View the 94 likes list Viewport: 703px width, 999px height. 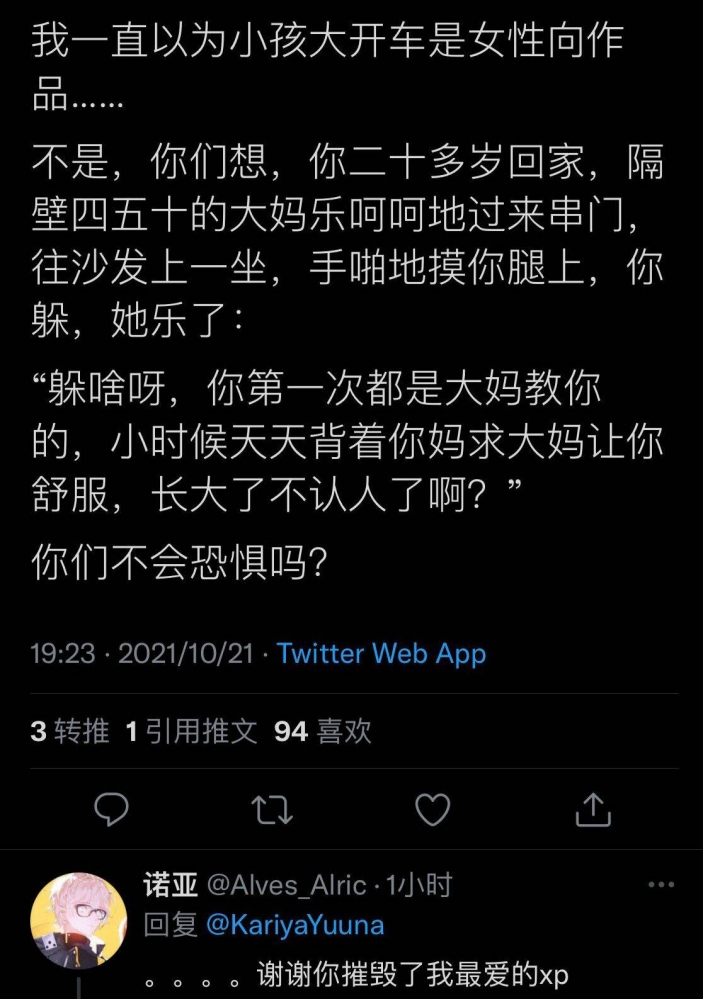click(323, 731)
